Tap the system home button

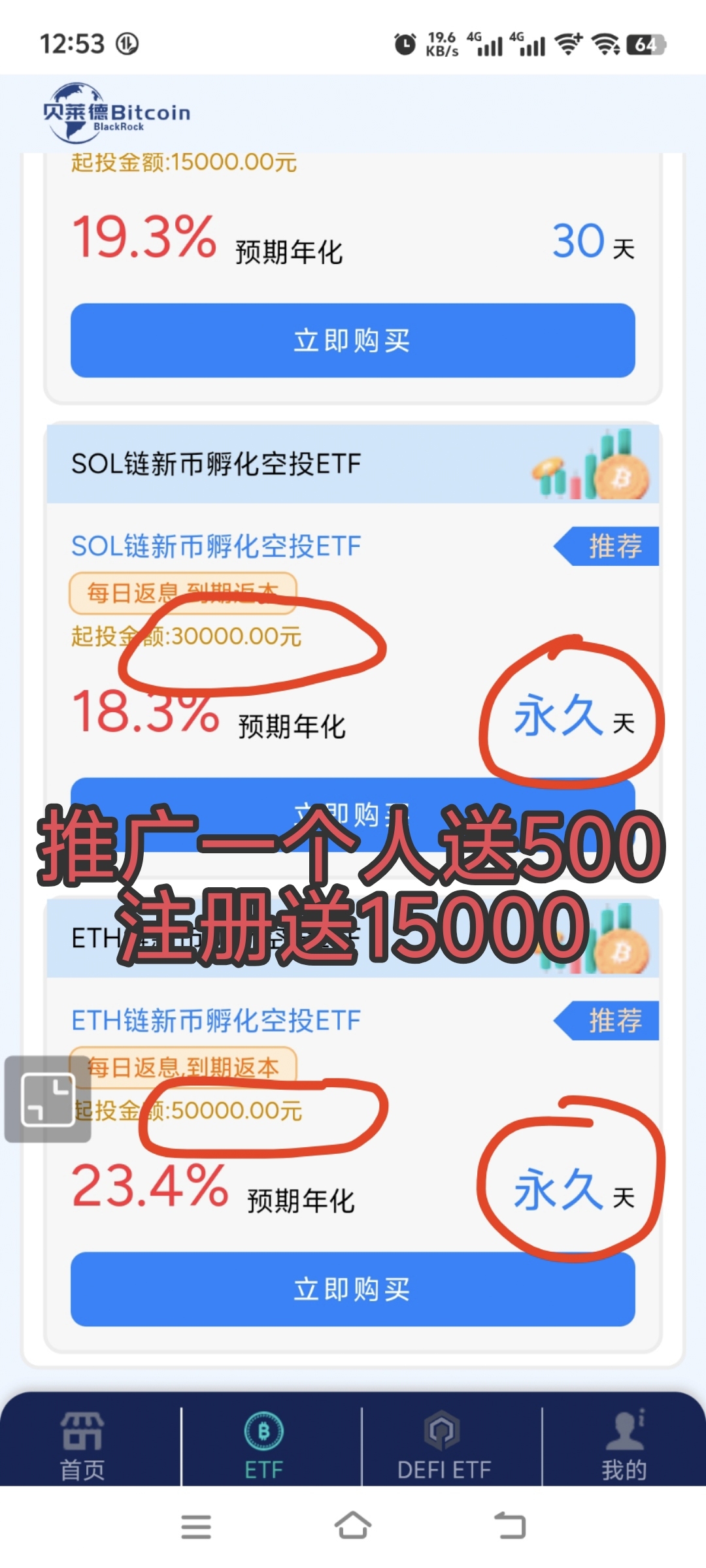tap(353, 1526)
